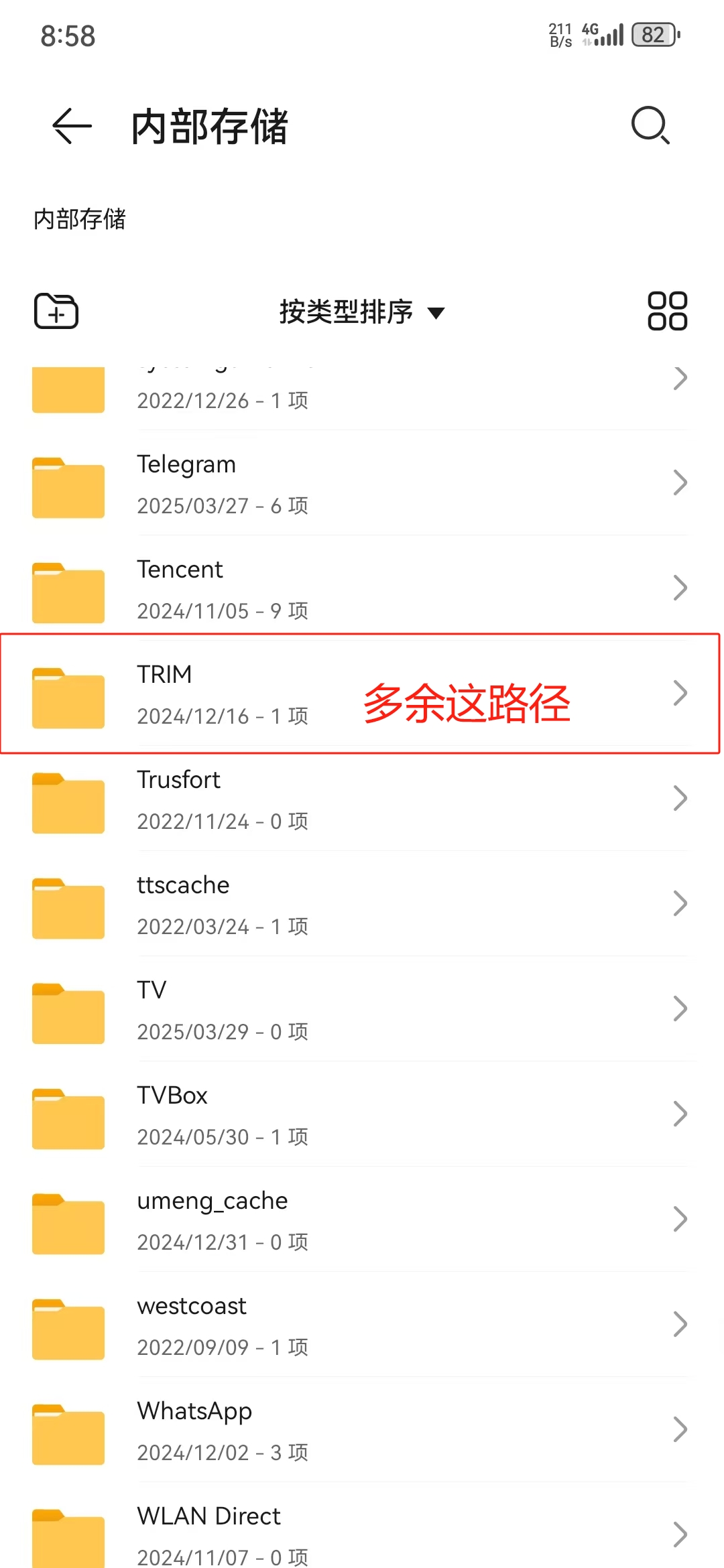Open the umeng_cache folder
724x1568 pixels.
362,1220
